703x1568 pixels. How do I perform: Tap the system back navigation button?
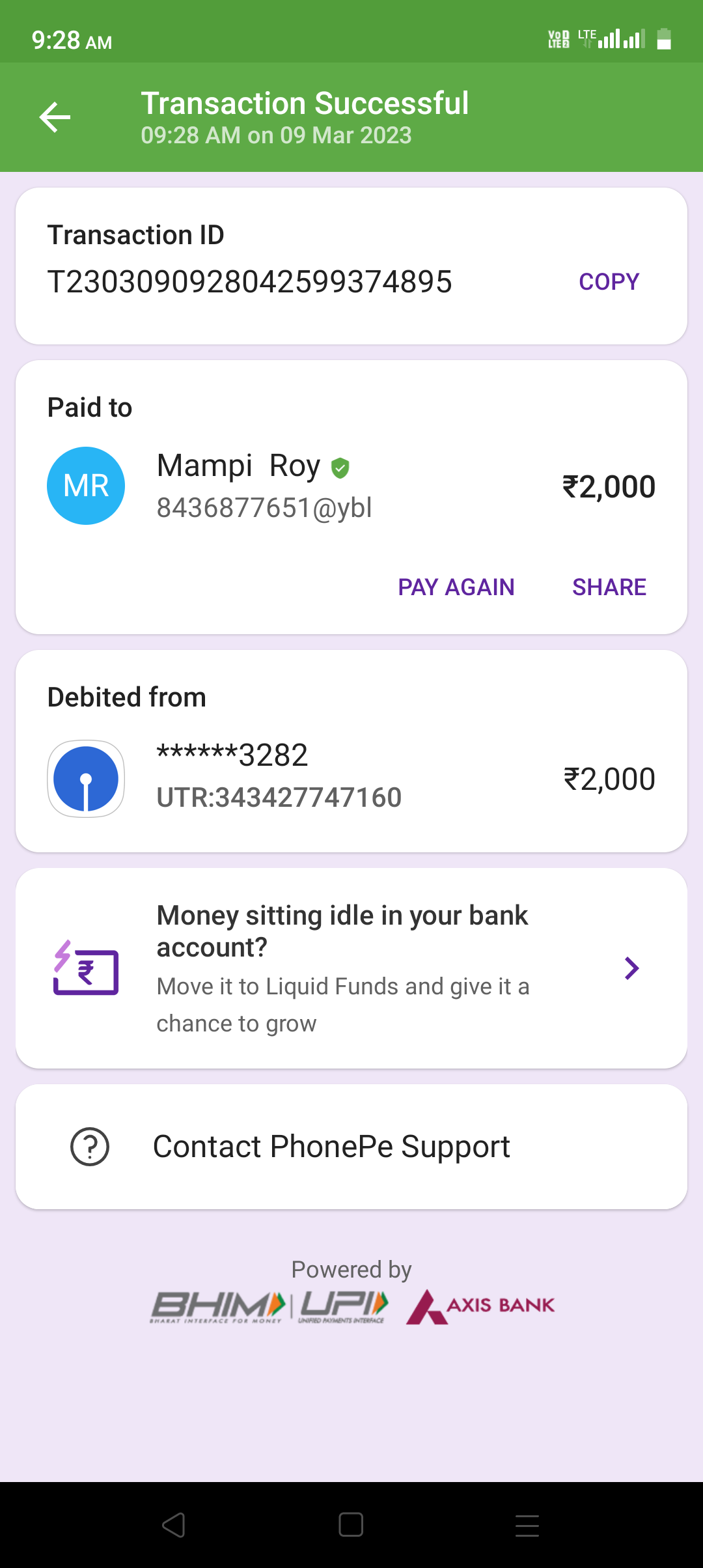tap(174, 1525)
